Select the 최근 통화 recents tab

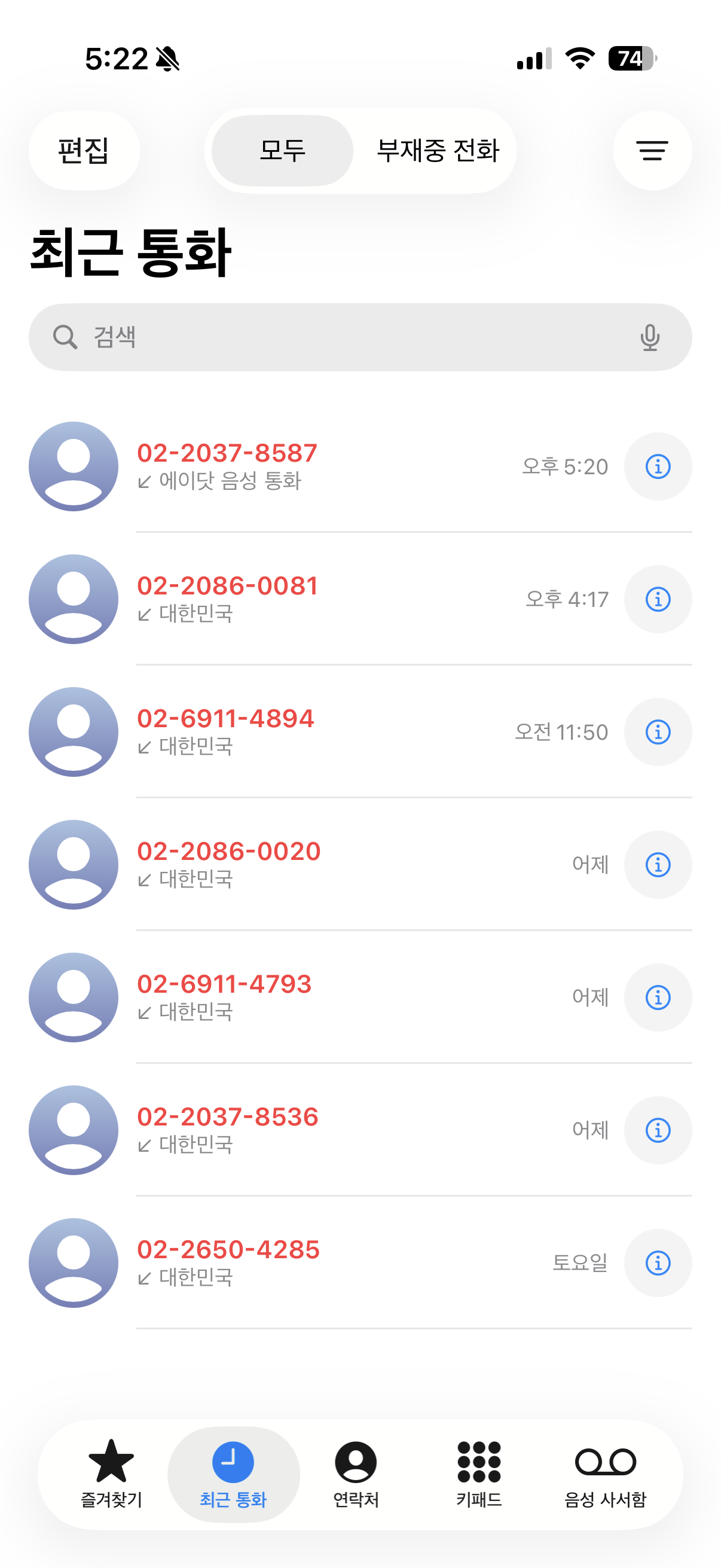pos(234,1474)
